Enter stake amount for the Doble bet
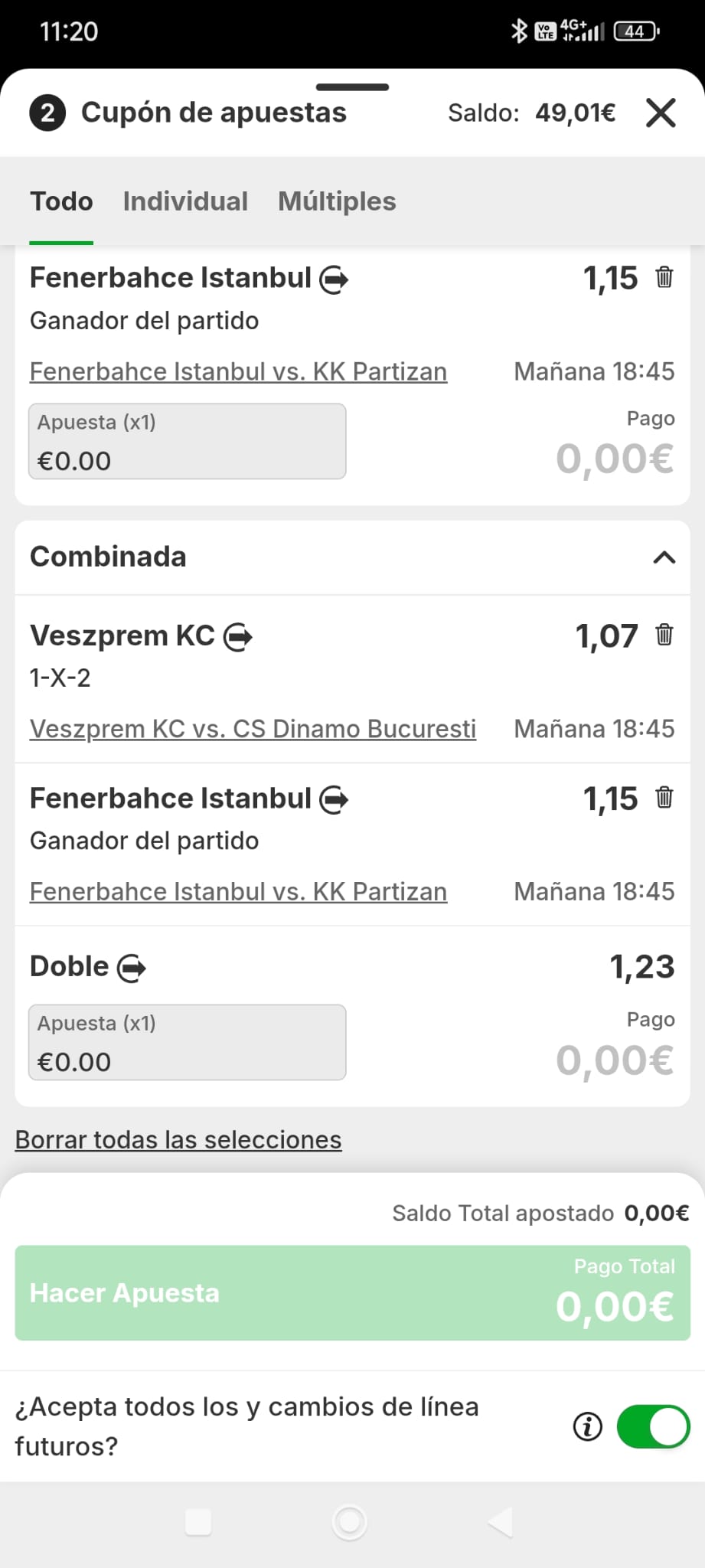This screenshot has height=1568, width=705. (x=187, y=1043)
